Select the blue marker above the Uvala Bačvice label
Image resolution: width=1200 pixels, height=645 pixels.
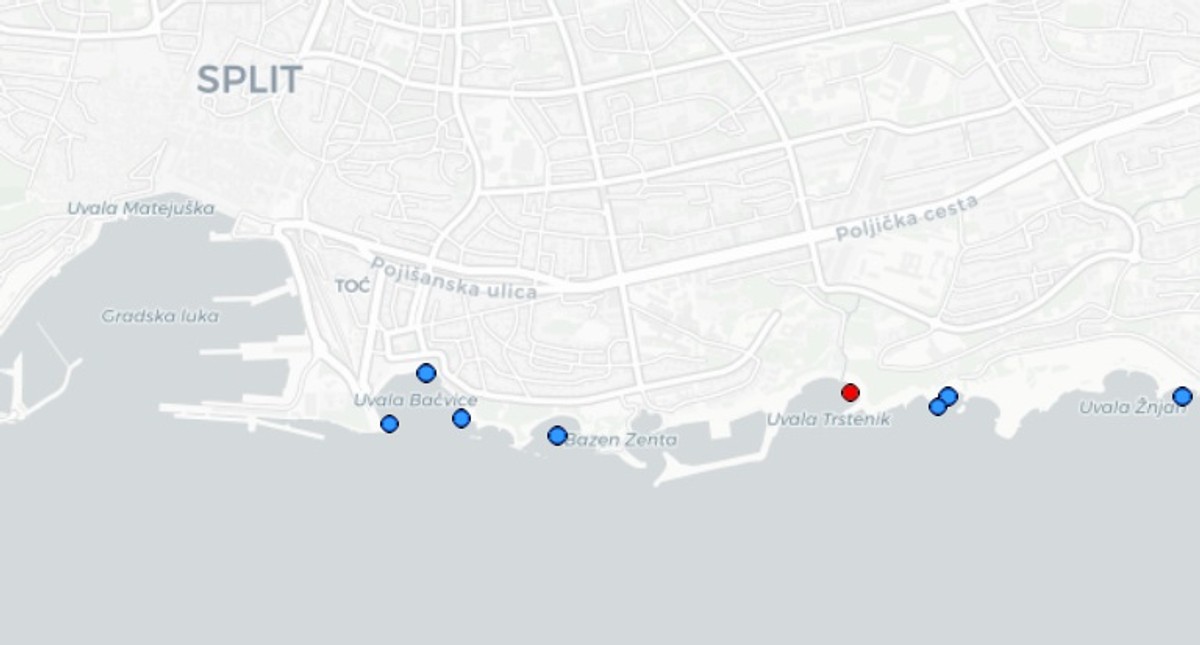[x=426, y=373]
